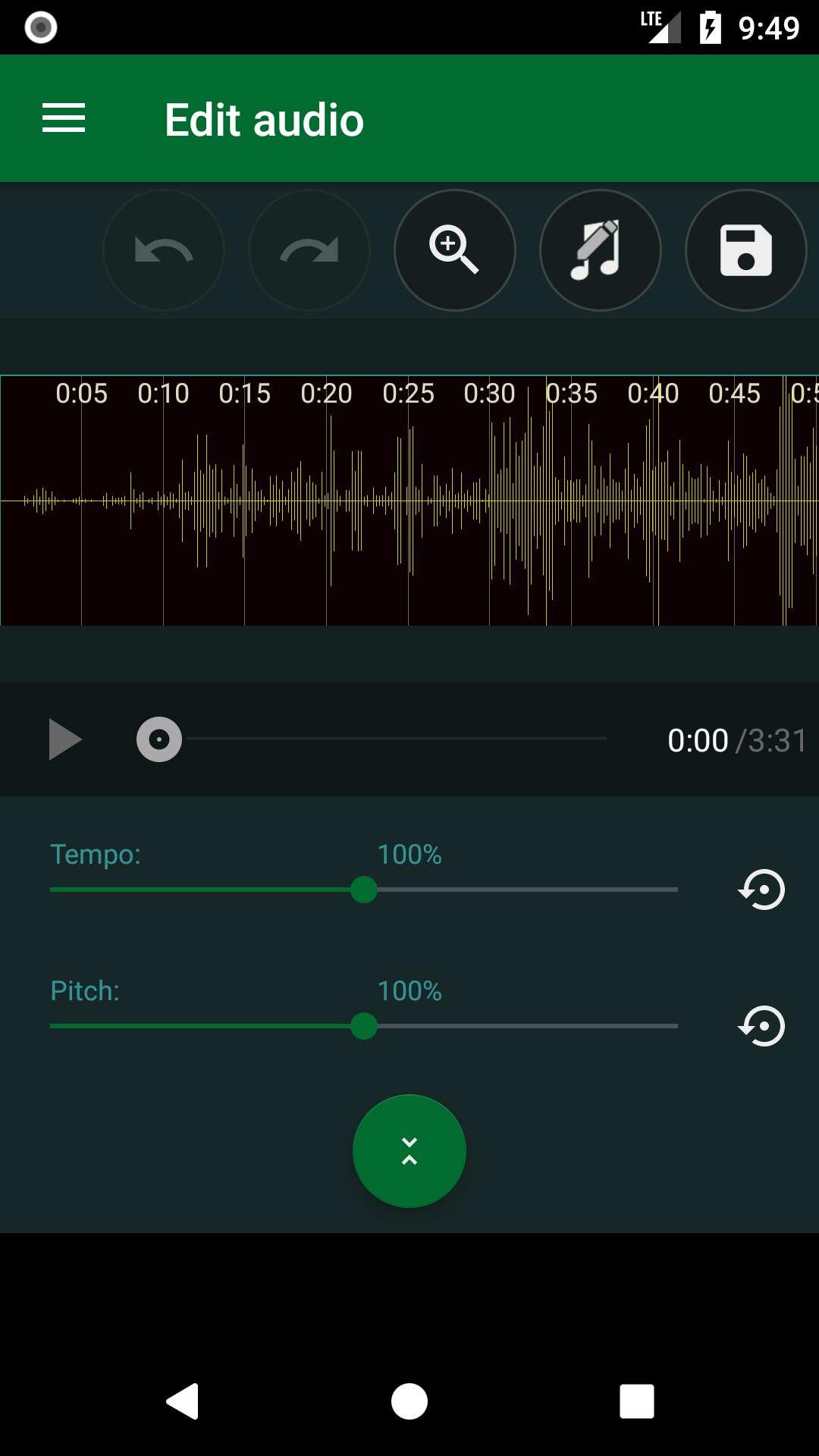This screenshot has height=1456, width=819.
Task: Collapse the Tempo and Pitch panel
Action: point(409,1150)
